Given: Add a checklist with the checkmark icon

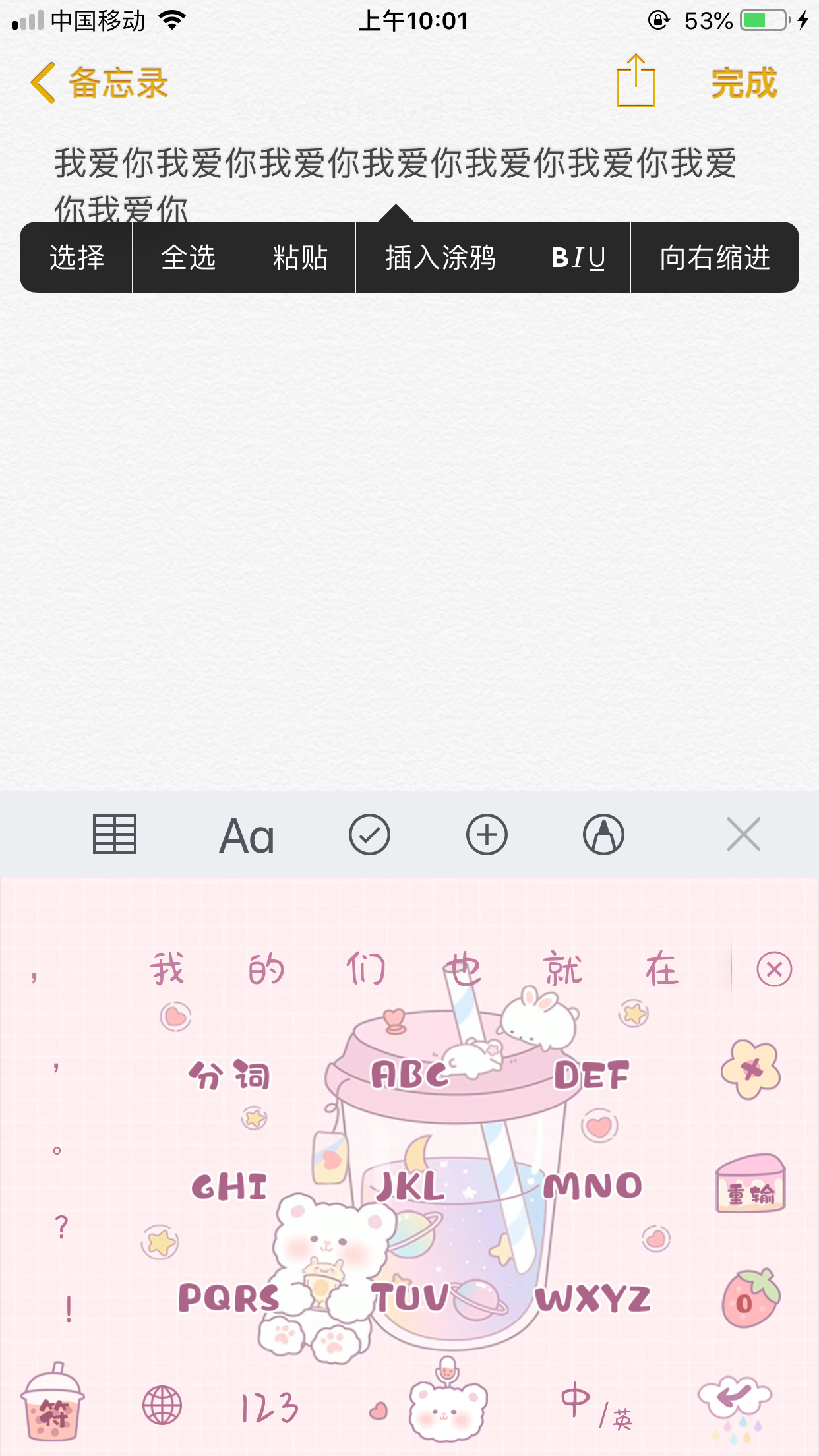Looking at the screenshot, I should (x=369, y=835).
